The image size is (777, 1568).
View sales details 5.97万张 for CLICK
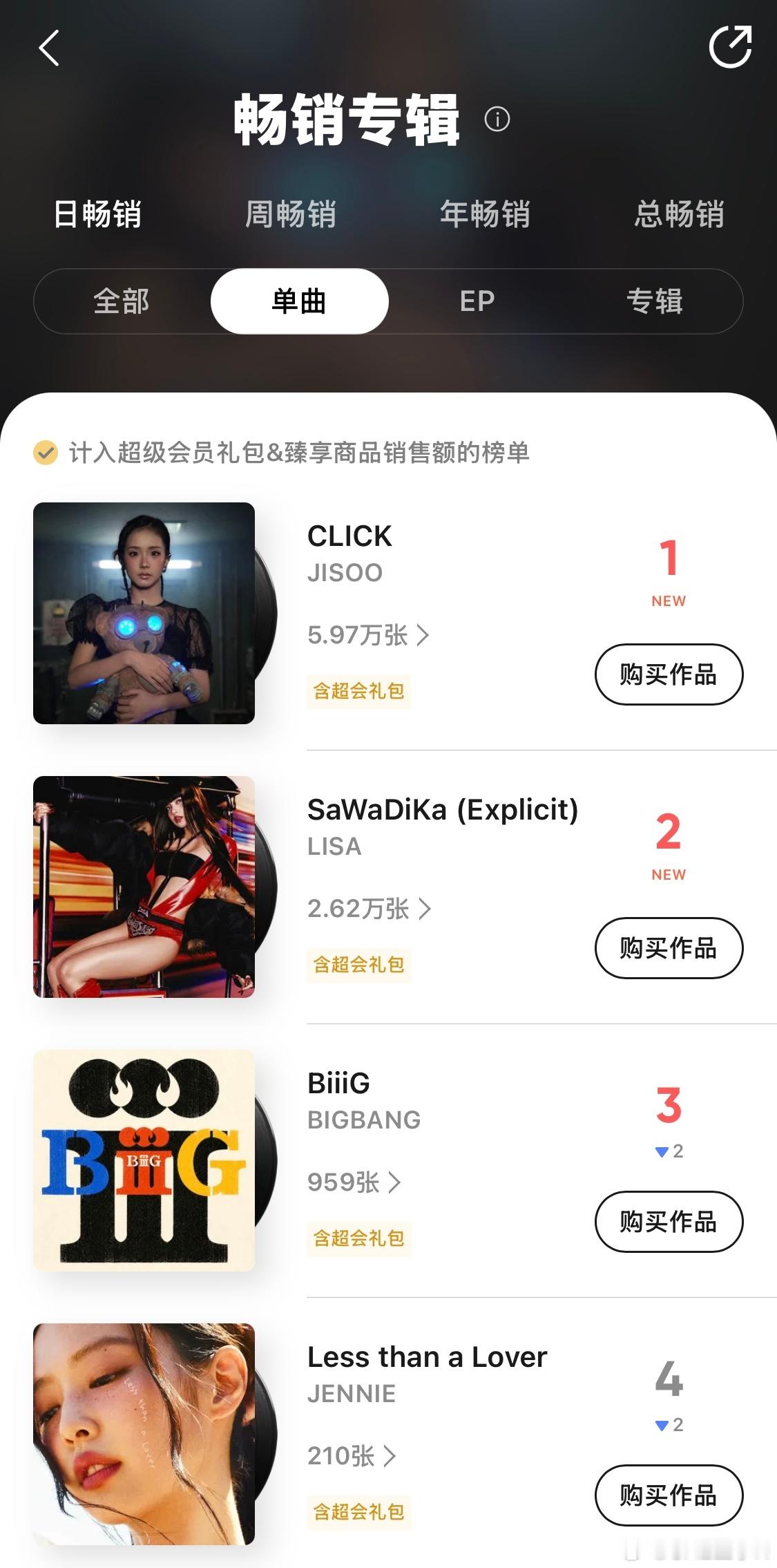point(368,634)
